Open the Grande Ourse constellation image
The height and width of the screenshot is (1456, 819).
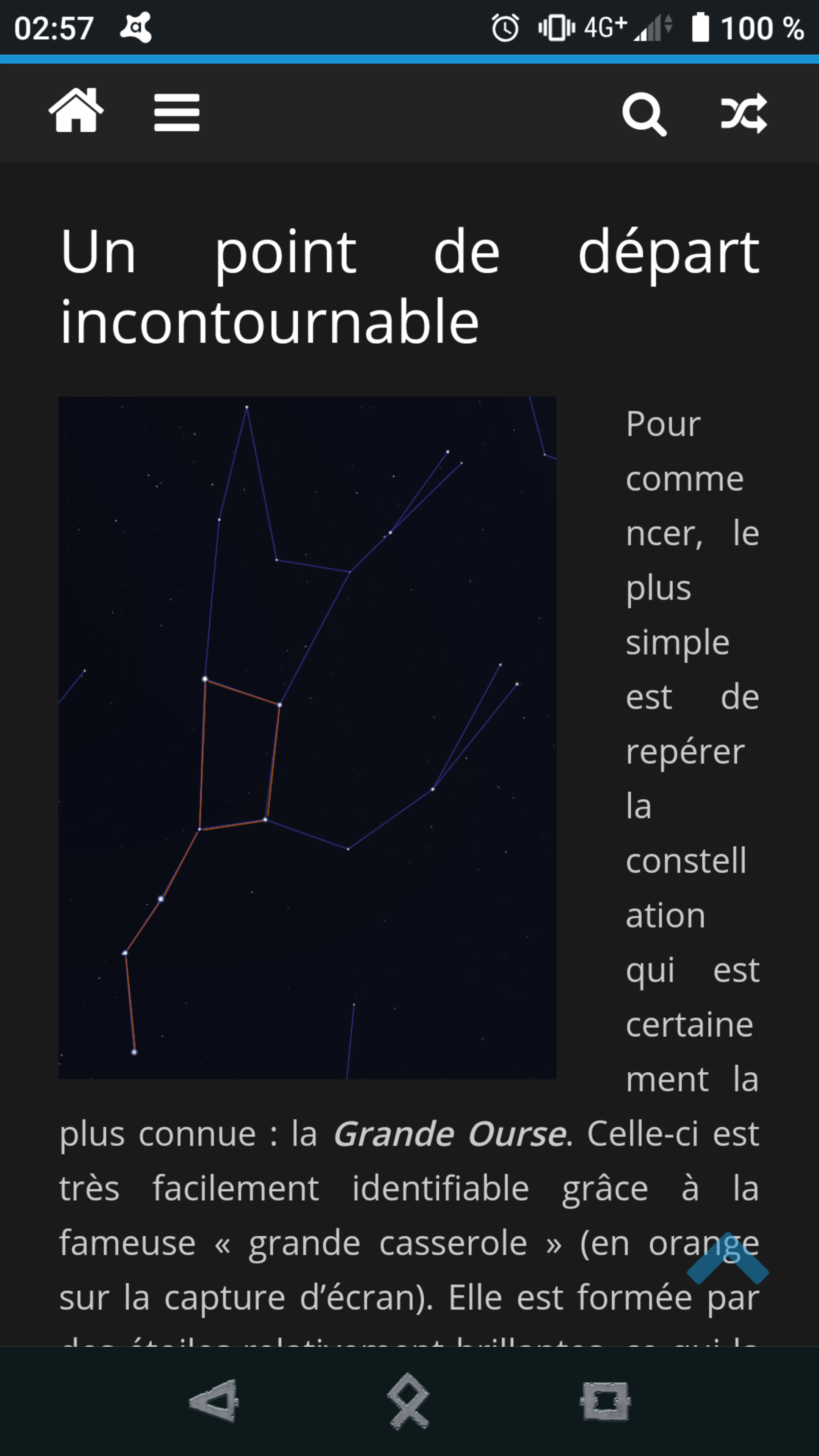tap(307, 737)
